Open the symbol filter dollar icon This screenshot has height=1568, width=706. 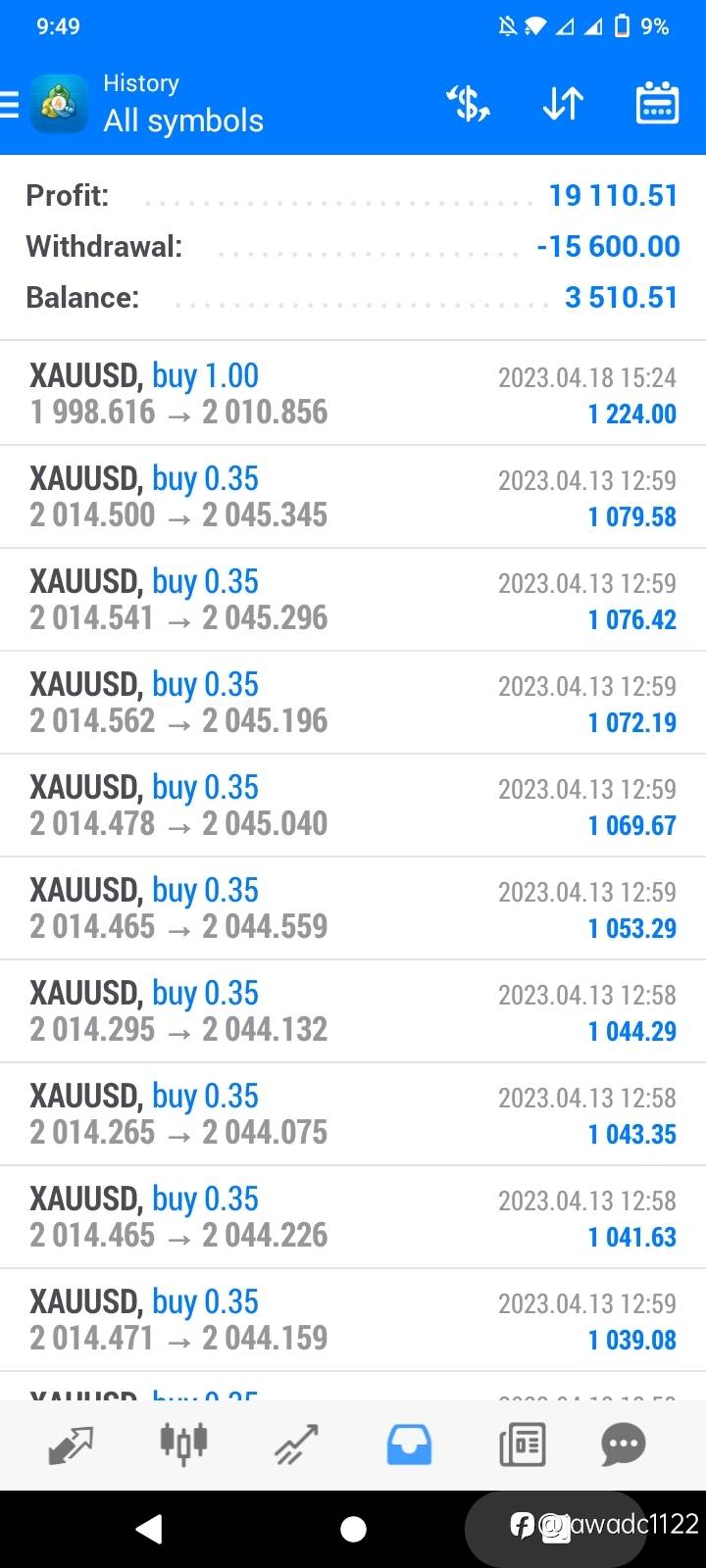[x=468, y=103]
